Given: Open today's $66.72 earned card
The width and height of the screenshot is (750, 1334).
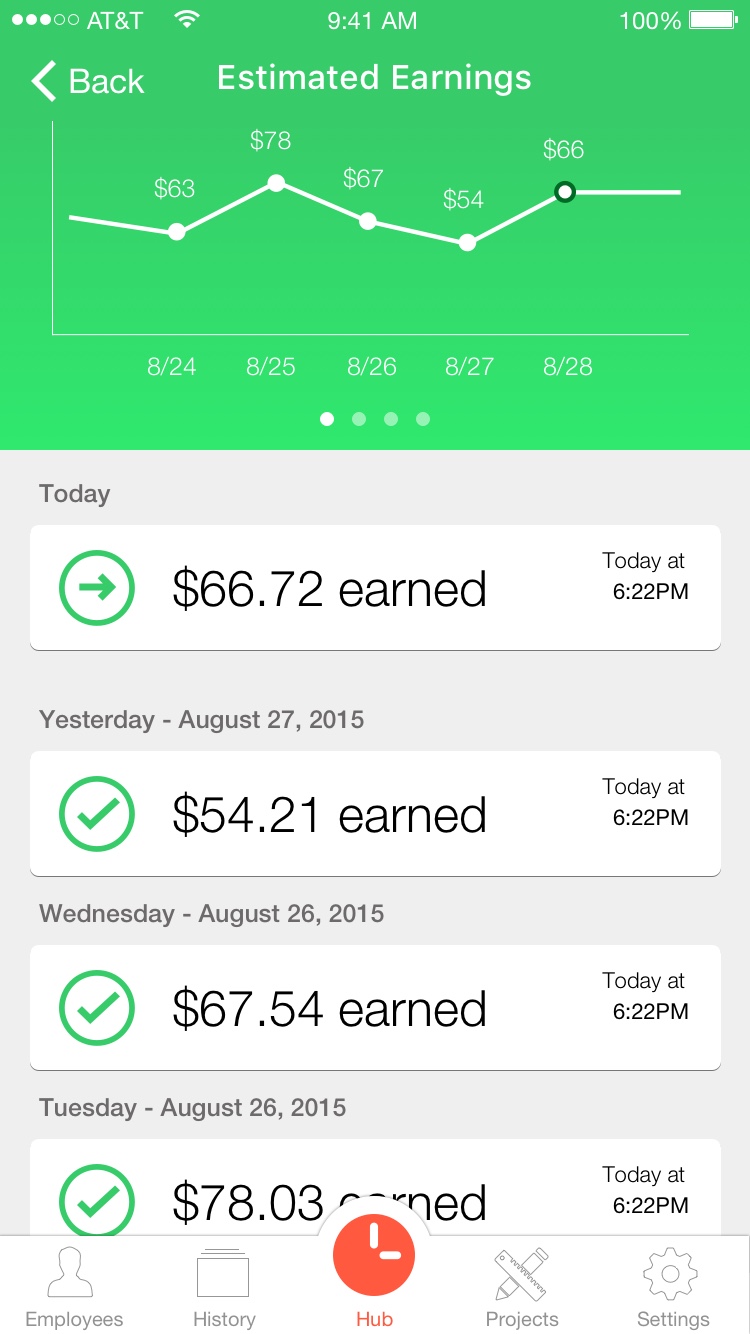Looking at the screenshot, I should click(x=375, y=588).
